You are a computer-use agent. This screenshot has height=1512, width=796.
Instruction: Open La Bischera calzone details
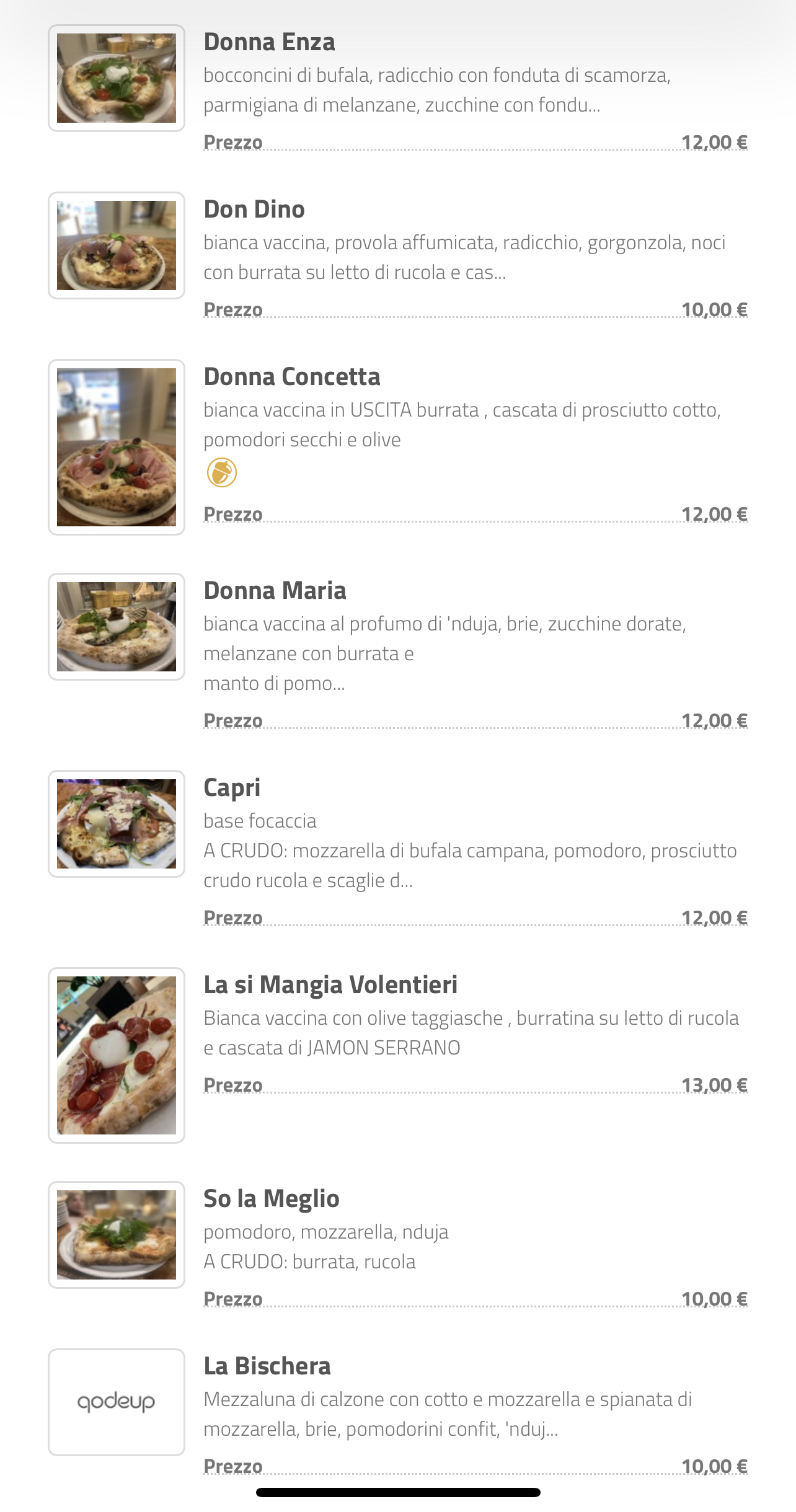coord(267,1366)
